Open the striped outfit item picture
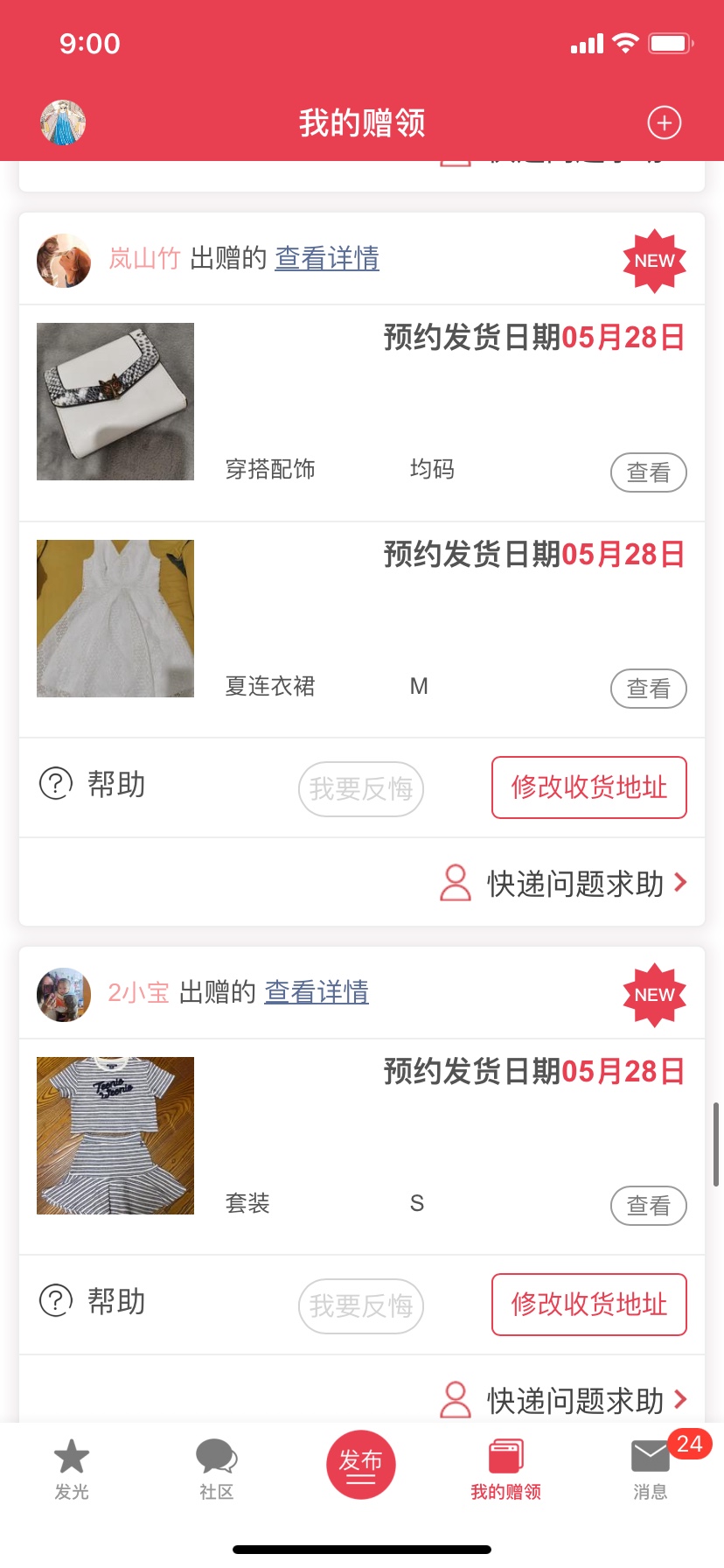The width and height of the screenshot is (724, 1568). click(x=115, y=1136)
